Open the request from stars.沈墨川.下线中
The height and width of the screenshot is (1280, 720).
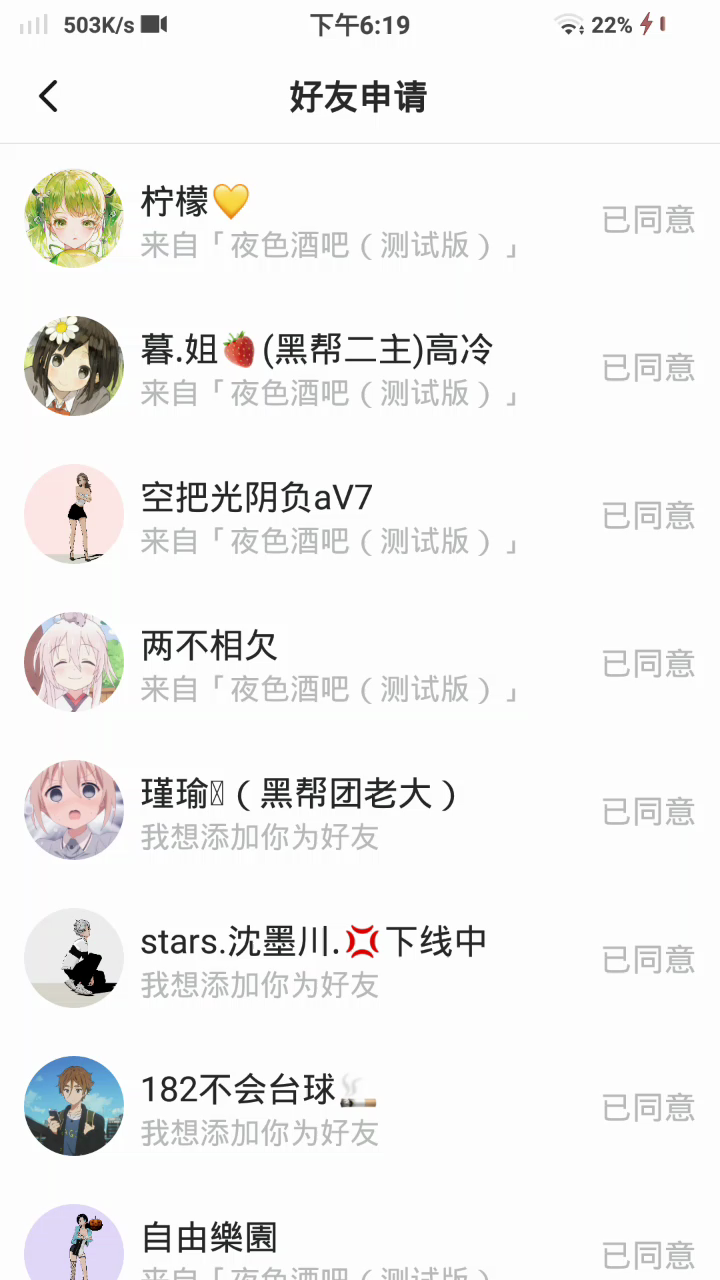point(330,959)
